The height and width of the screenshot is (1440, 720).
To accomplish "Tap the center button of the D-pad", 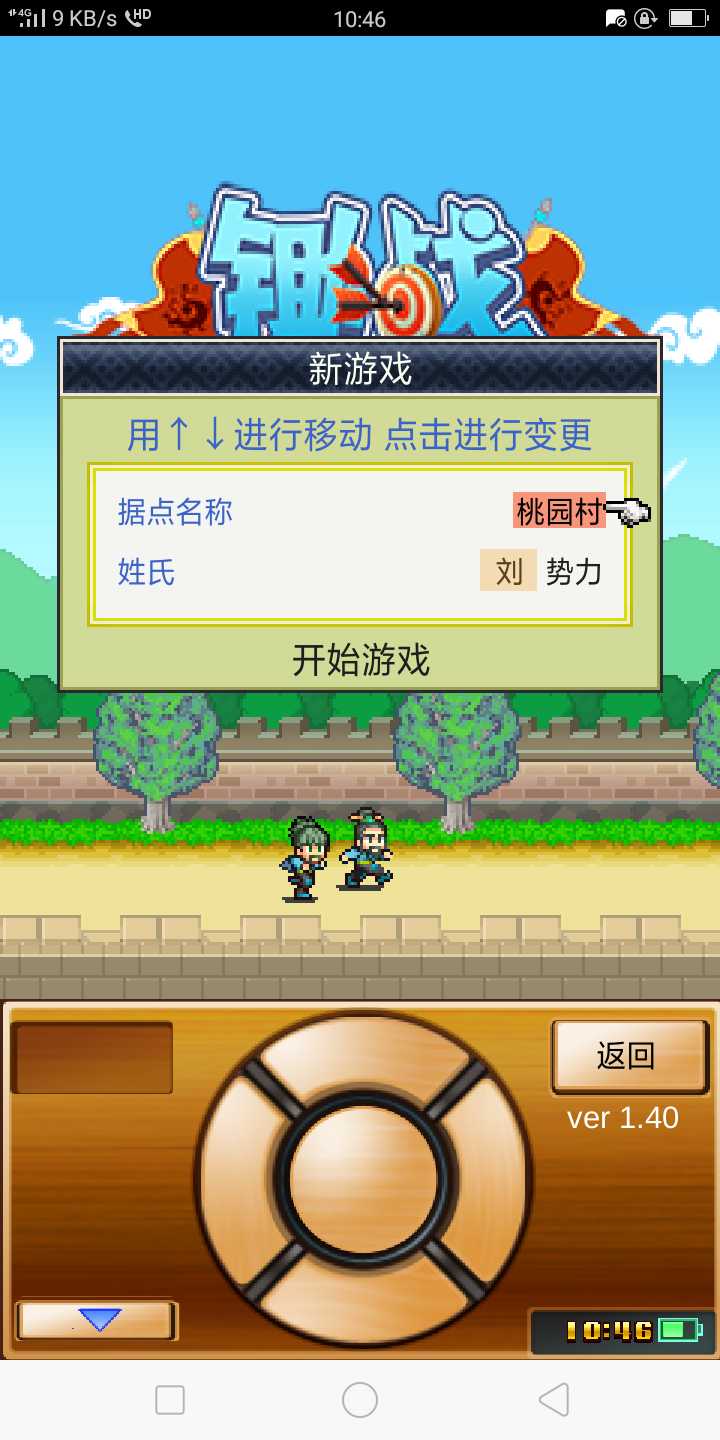I will [x=363, y=1177].
